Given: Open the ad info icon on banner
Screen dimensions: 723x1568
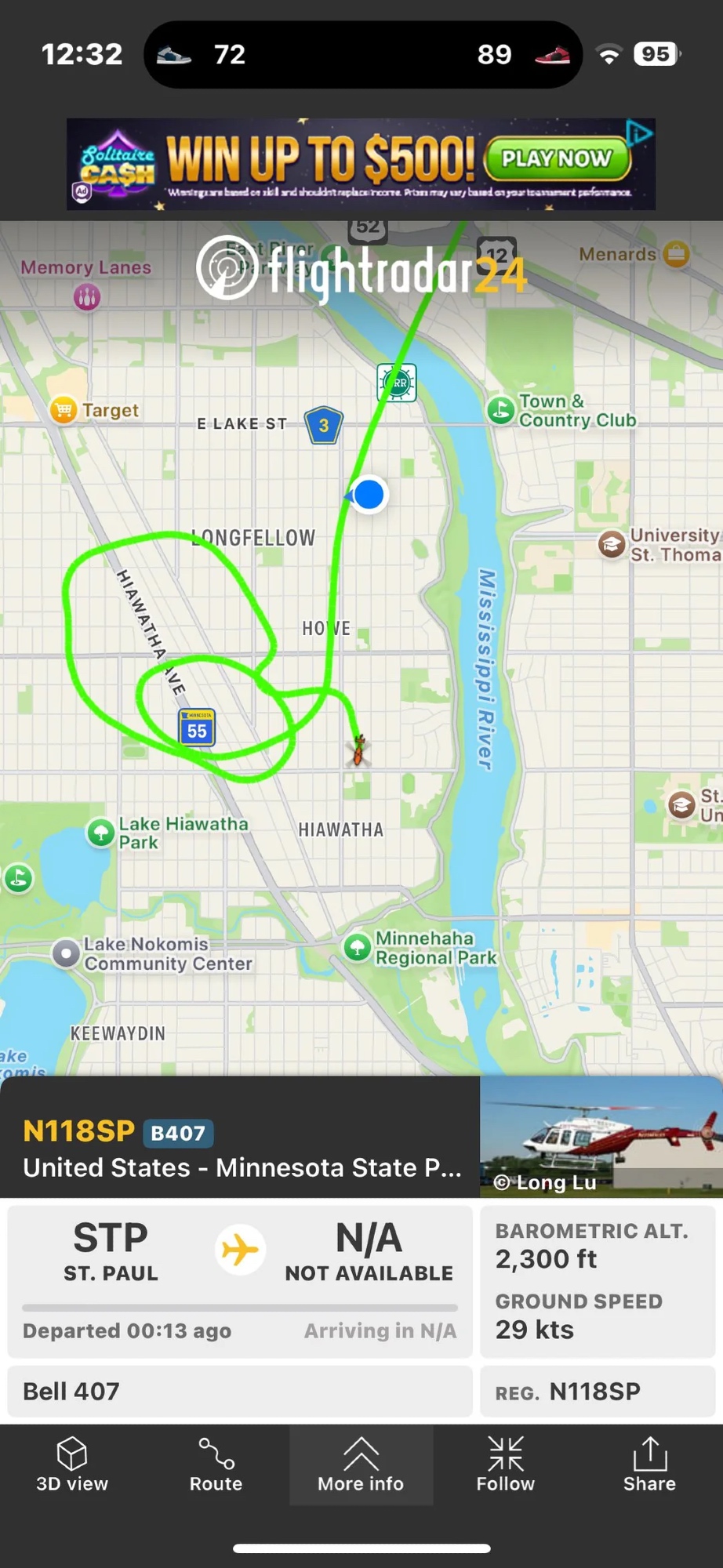Looking at the screenshot, I should [x=639, y=132].
